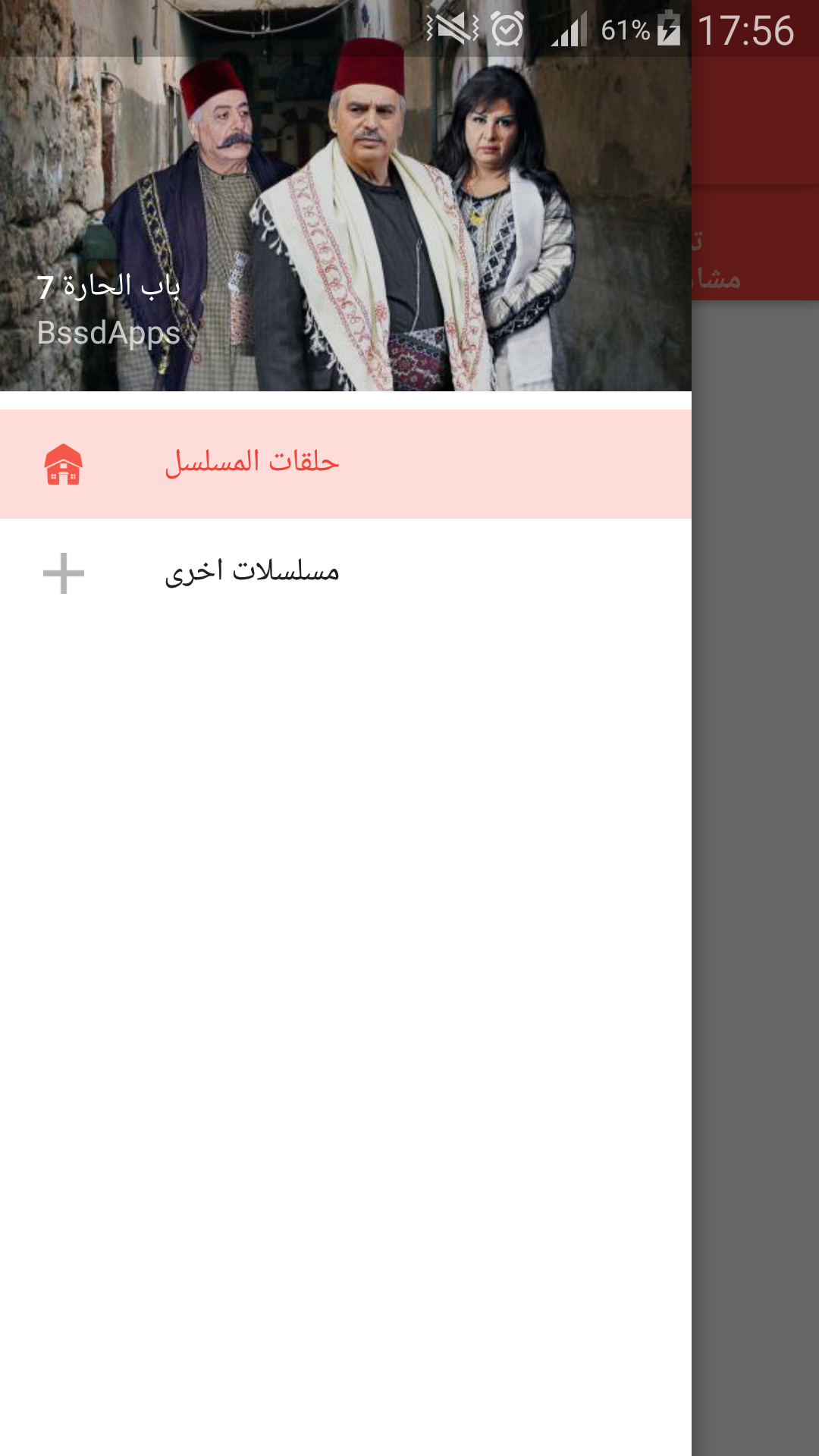Open حلقات المسلسل in the drawer
The image size is (819, 1456).
(346, 464)
